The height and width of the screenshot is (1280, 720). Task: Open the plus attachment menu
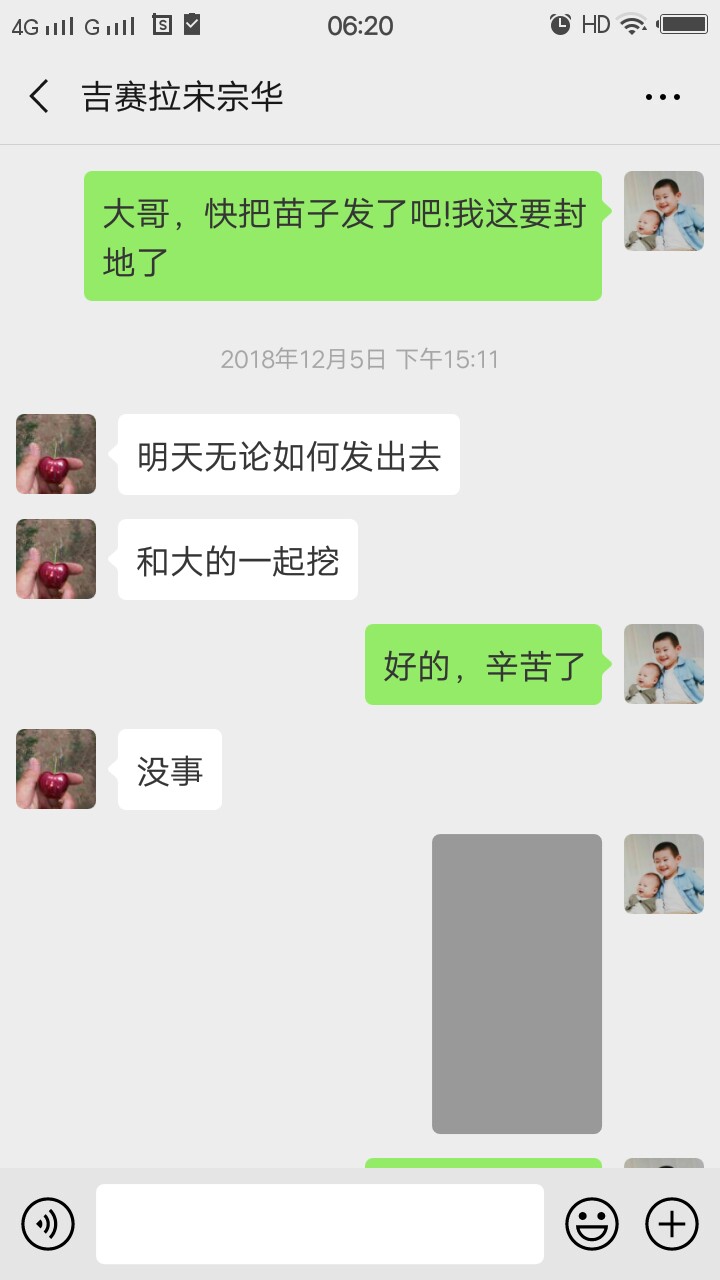[x=672, y=1223]
